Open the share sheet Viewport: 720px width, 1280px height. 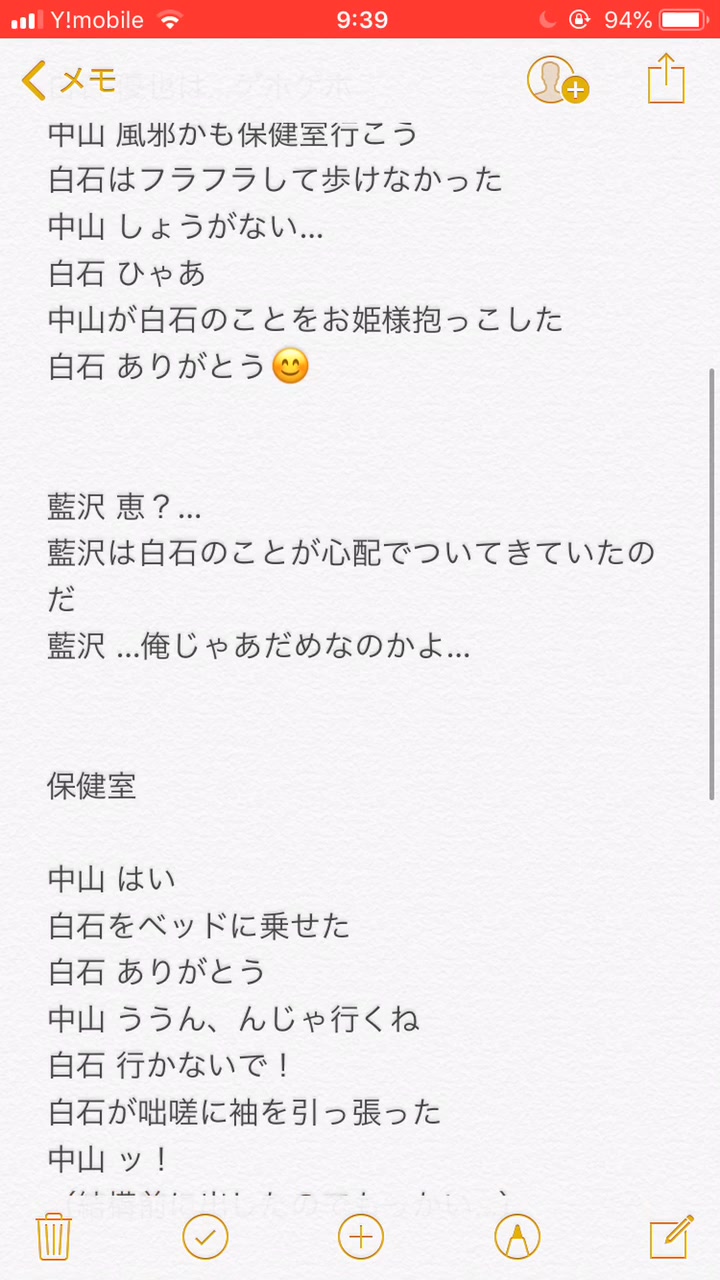pos(666,78)
